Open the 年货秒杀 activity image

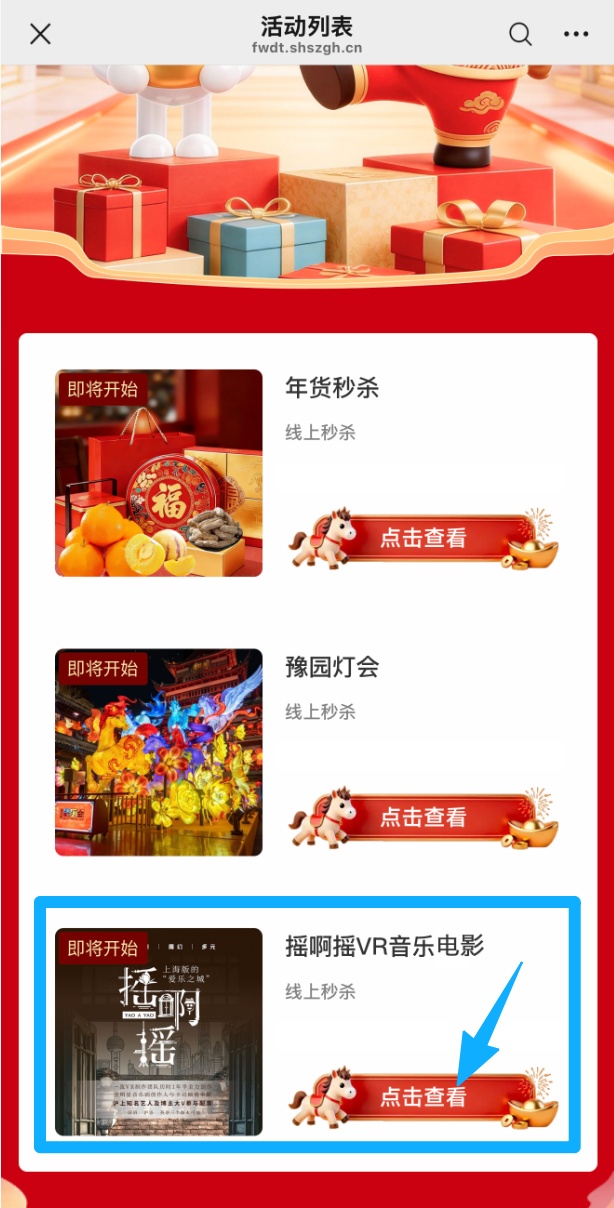(159, 473)
